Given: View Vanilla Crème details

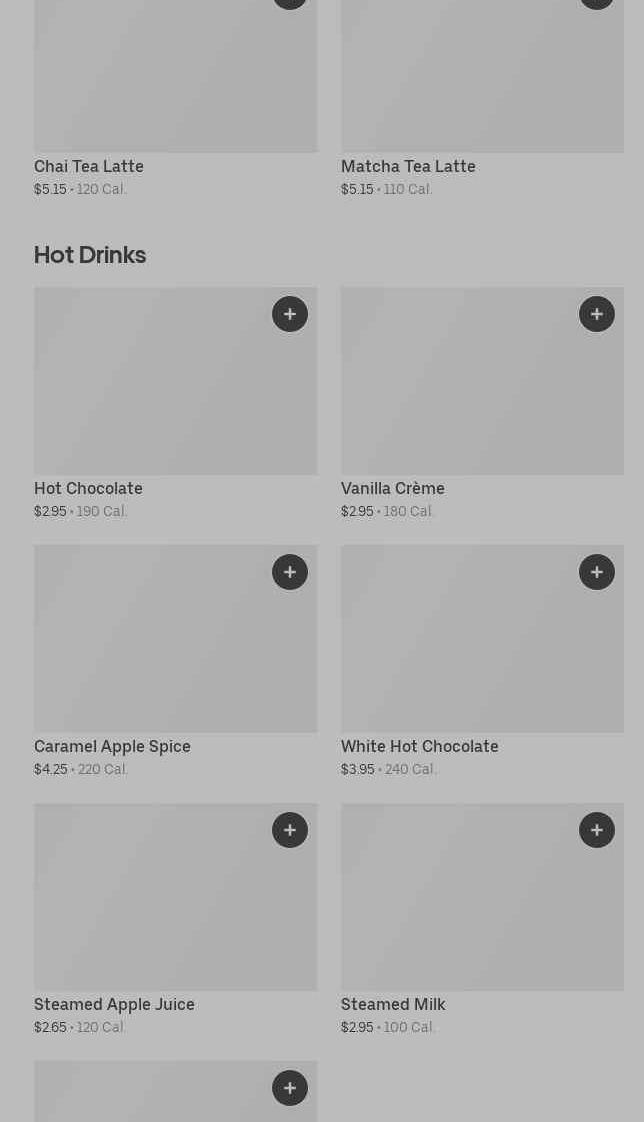Looking at the screenshot, I should pos(482,404).
